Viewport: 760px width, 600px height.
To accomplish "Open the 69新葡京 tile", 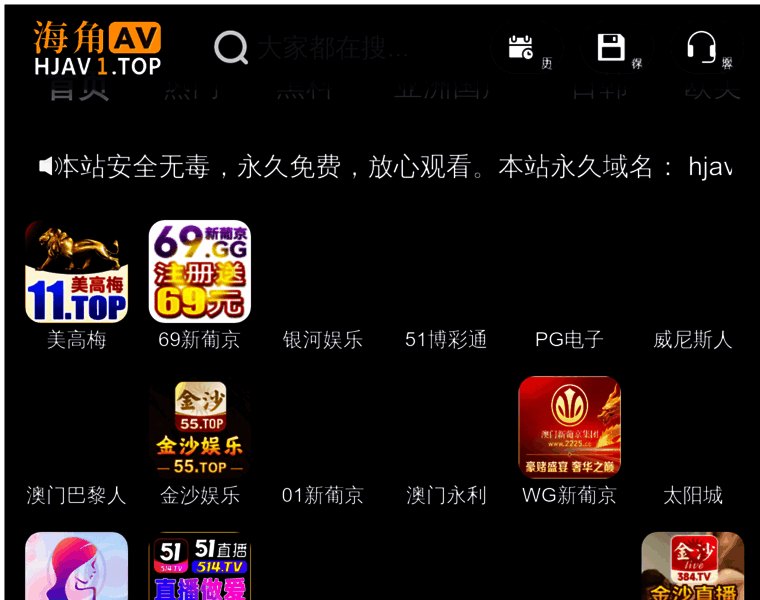I will tap(199, 272).
